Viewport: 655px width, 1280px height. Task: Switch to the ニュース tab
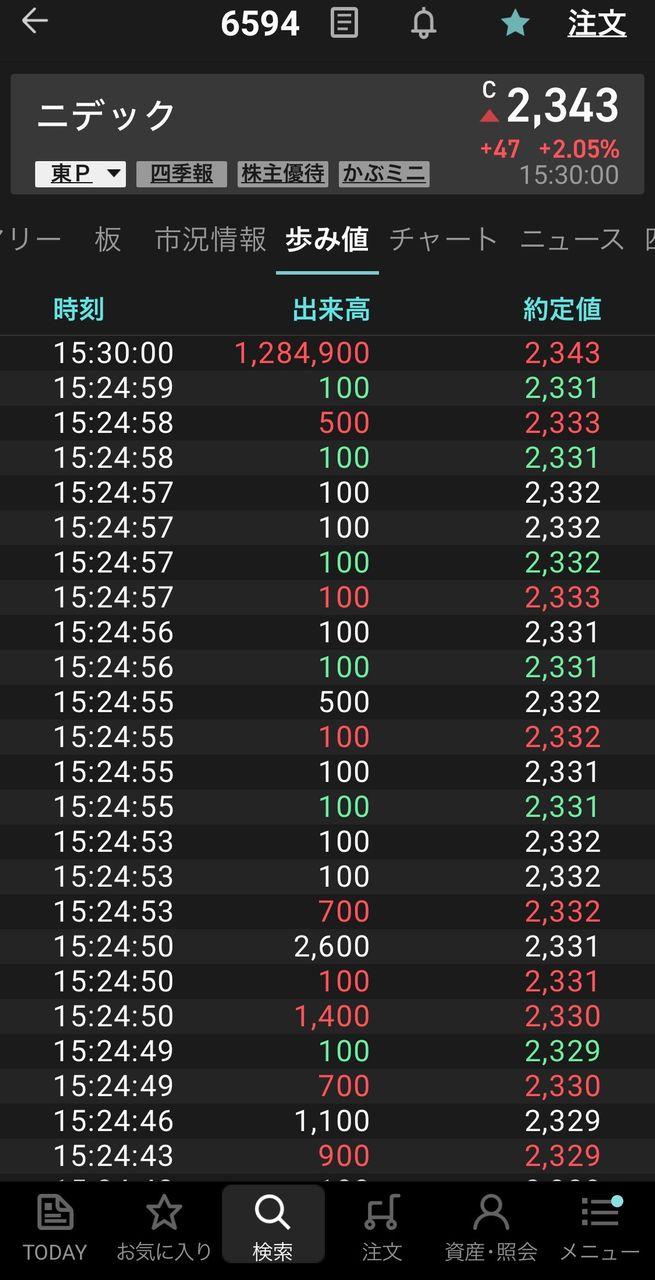[572, 239]
